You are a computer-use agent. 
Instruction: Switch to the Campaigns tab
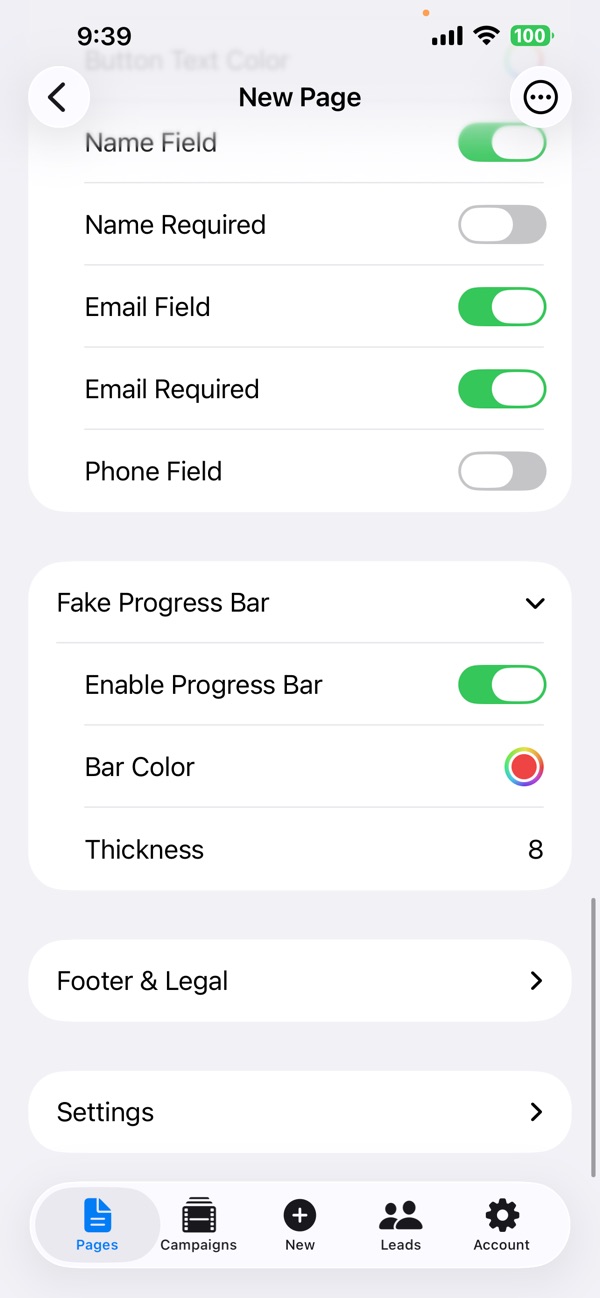[198, 1226]
